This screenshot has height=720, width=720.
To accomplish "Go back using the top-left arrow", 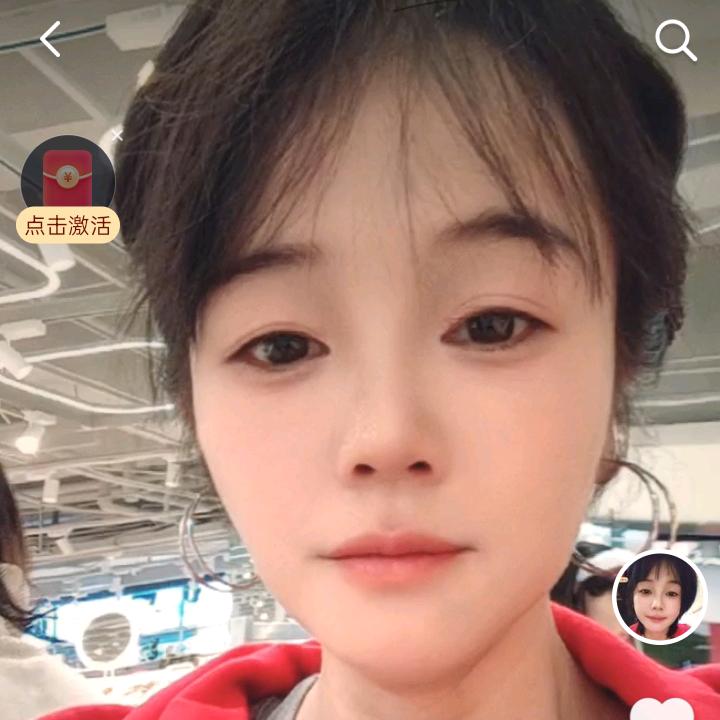I will click(x=50, y=39).
